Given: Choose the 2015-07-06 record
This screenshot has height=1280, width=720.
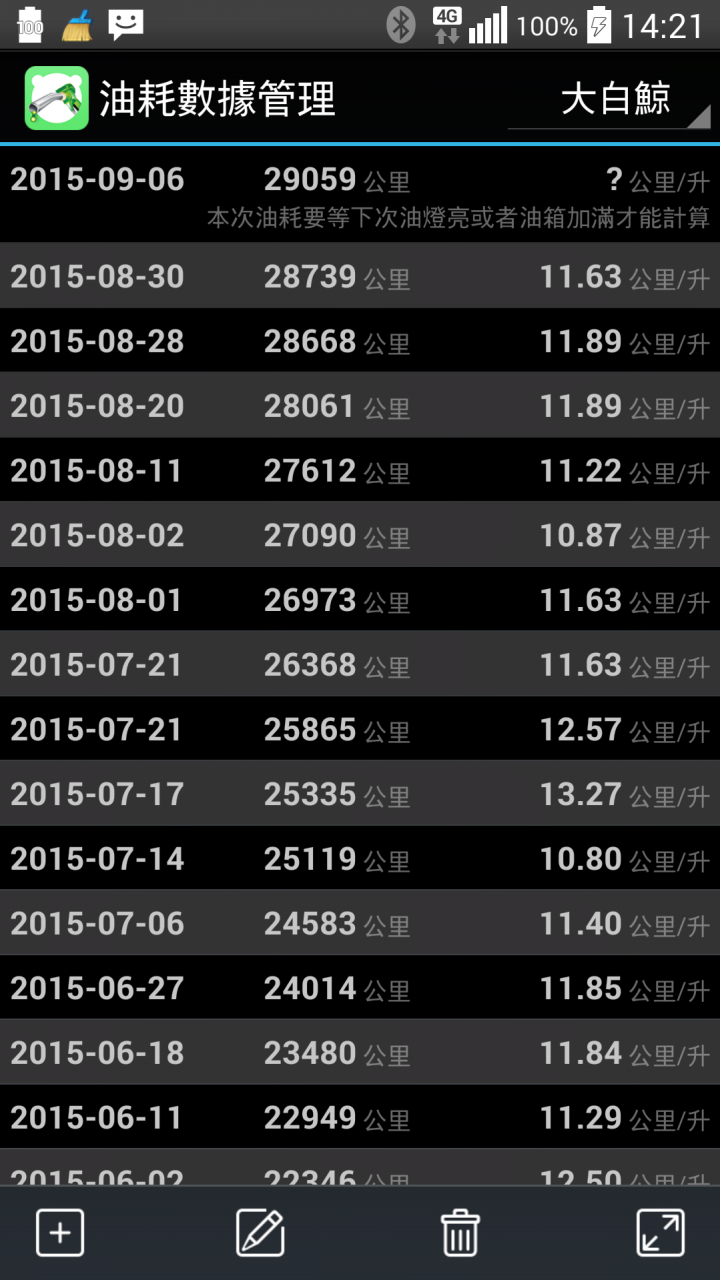Looking at the screenshot, I should click(360, 922).
